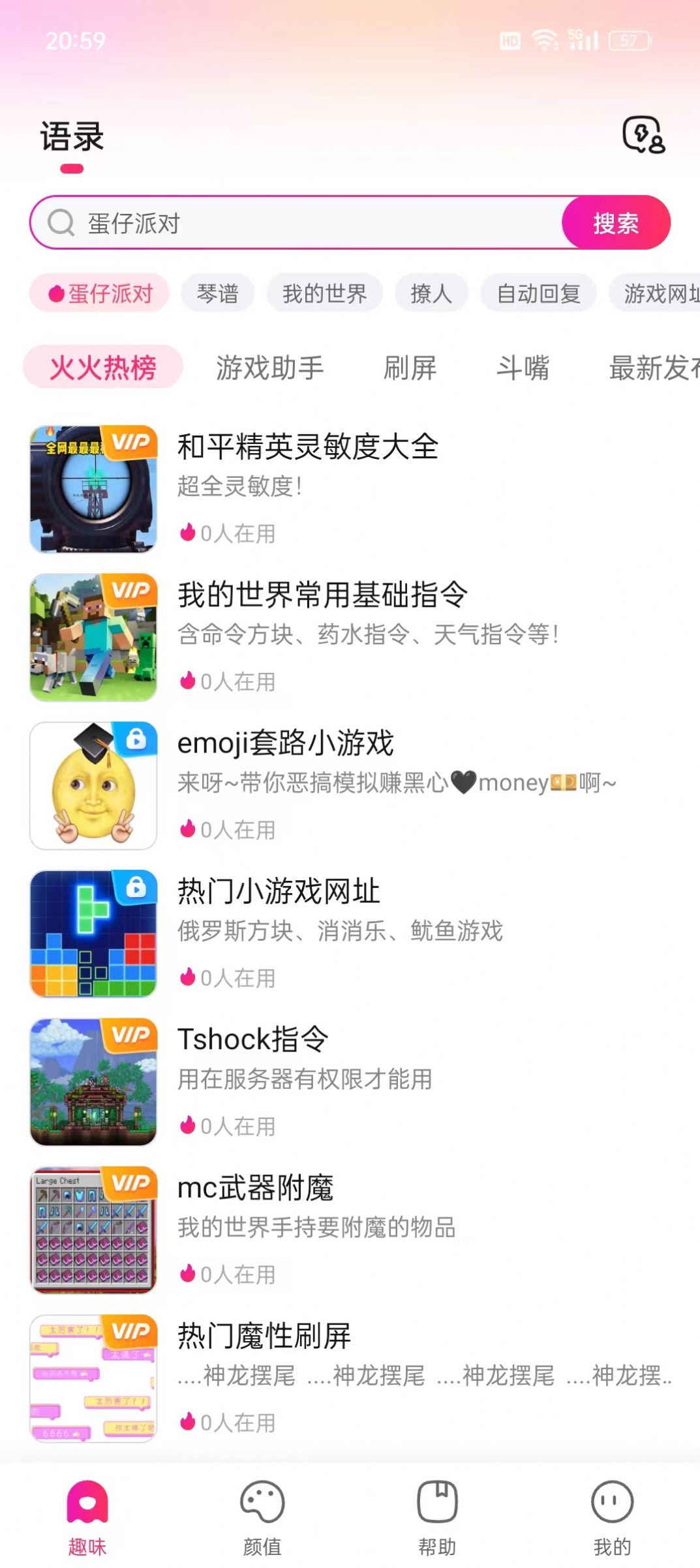Viewport: 700px width, 1568px height.
Task: Switch to the 游戏助手 tab
Action: coord(268,367)
